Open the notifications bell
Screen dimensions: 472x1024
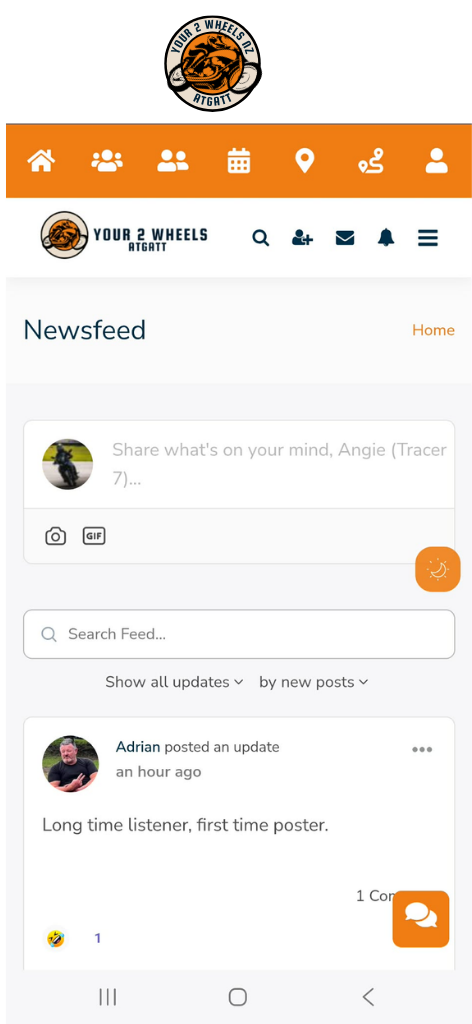386,238
